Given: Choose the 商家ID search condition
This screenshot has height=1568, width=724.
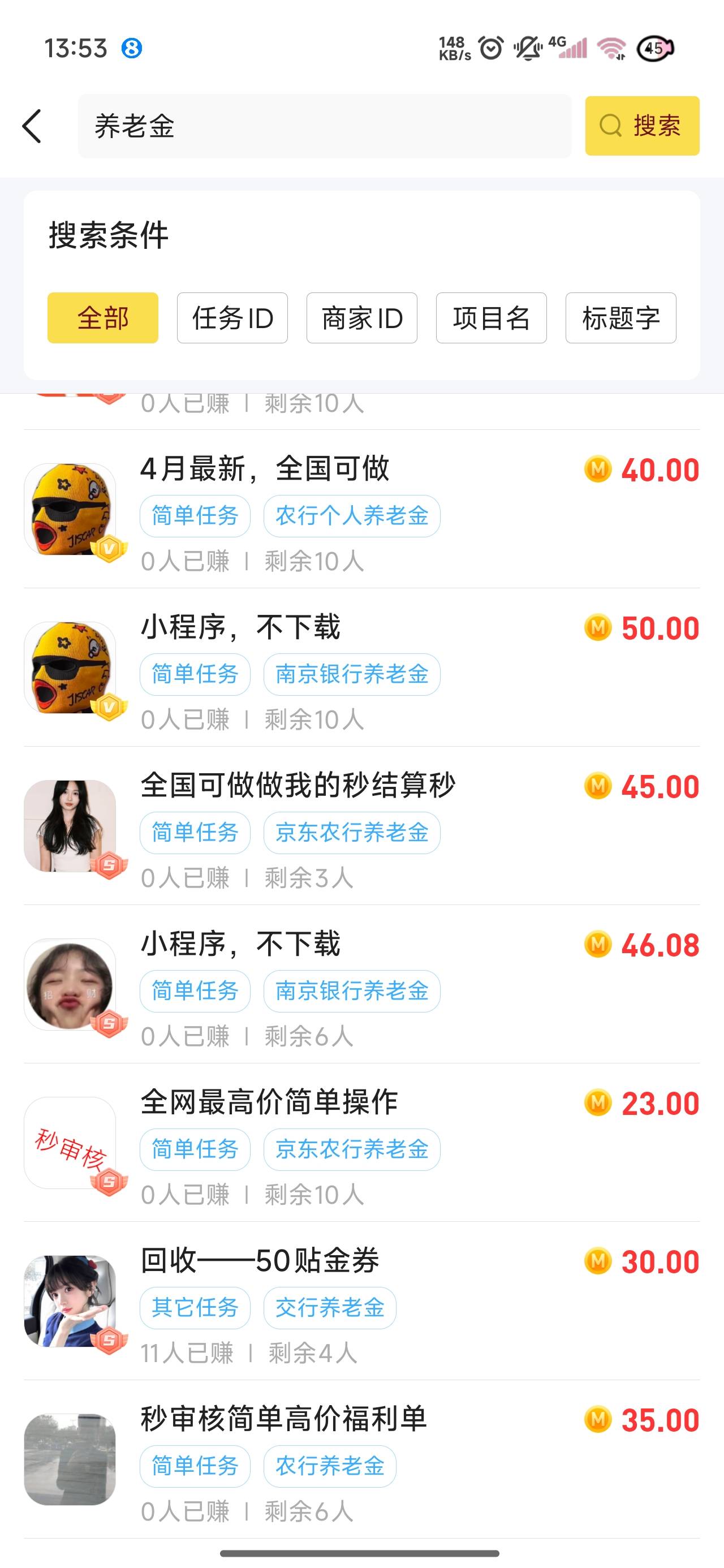Looking at the screenshot, I should click(x=361, y=318).
